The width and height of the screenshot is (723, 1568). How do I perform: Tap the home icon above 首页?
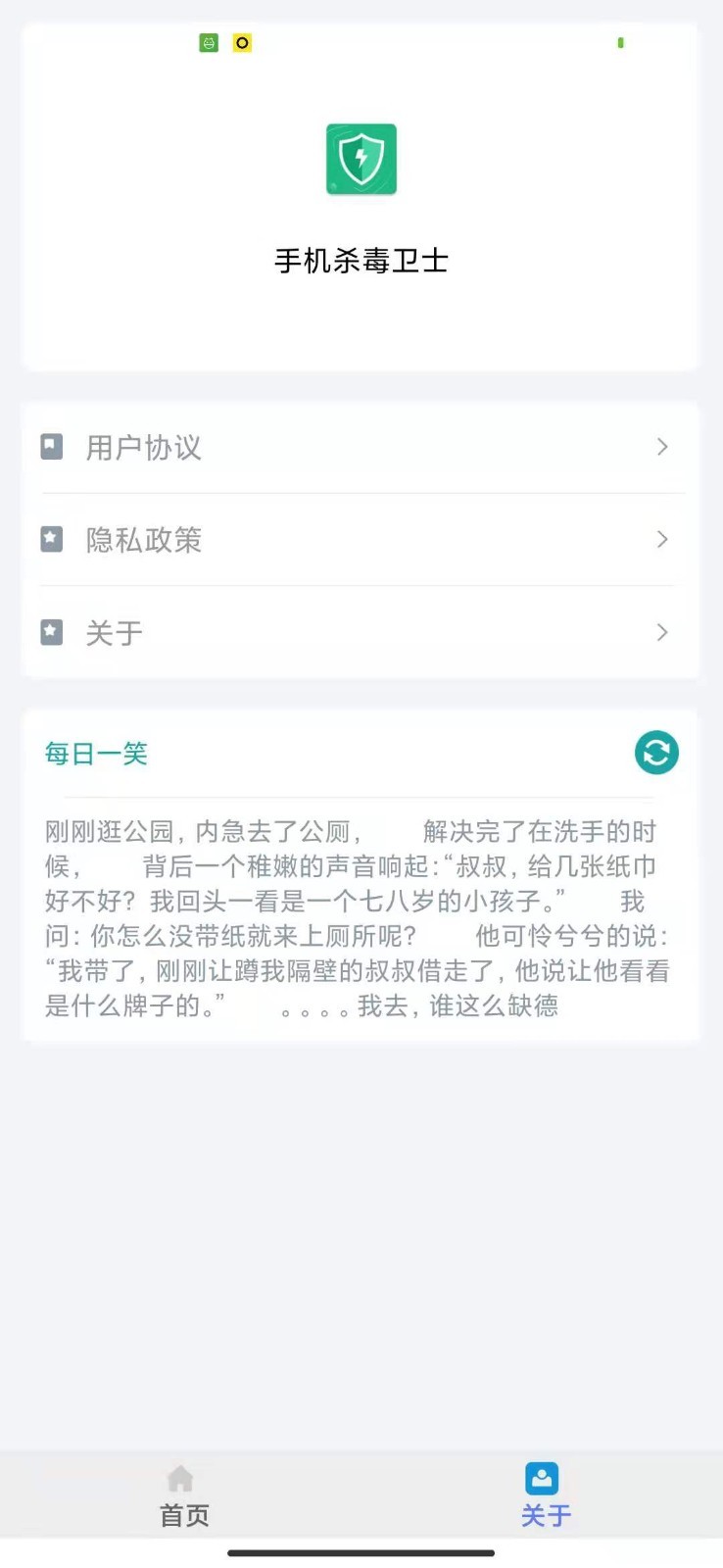(x=182, y=1477)
